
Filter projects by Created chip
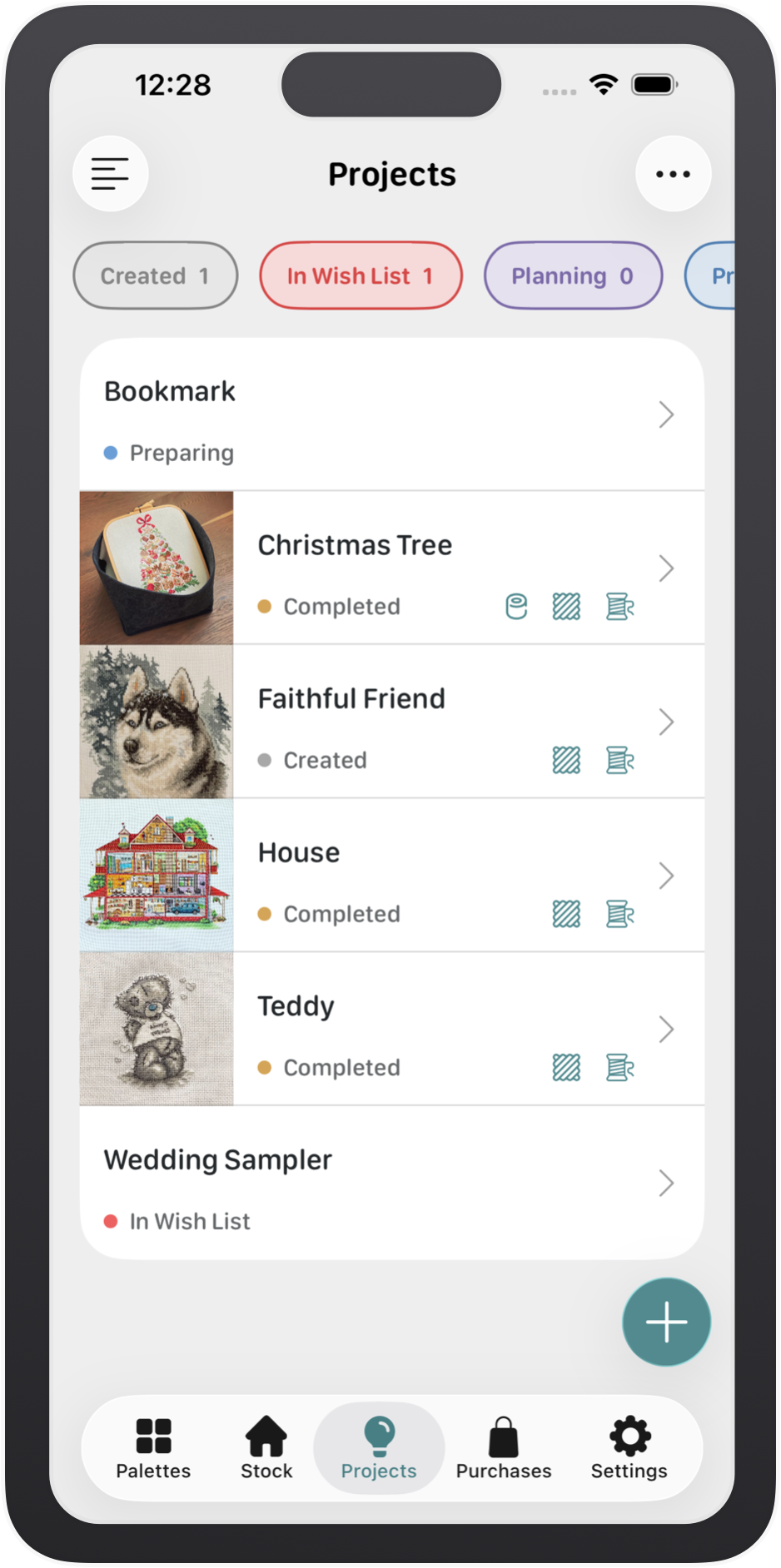[155, 275]
